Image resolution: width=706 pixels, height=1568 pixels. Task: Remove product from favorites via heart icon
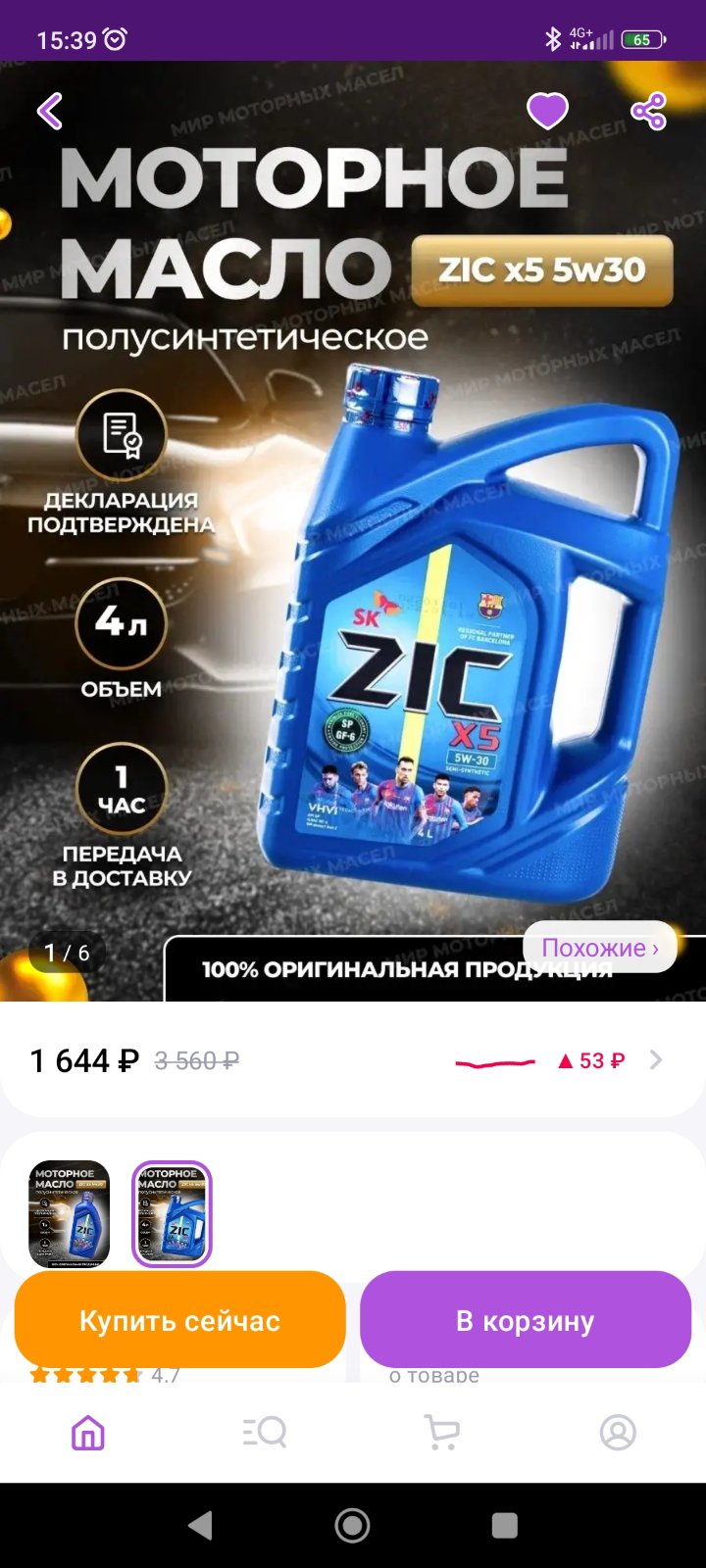547,111
